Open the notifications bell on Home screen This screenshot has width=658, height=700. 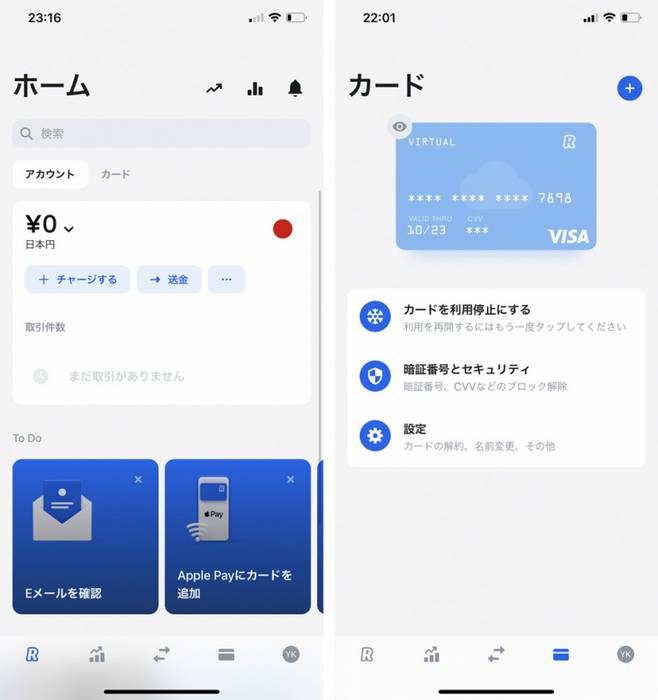295,89
